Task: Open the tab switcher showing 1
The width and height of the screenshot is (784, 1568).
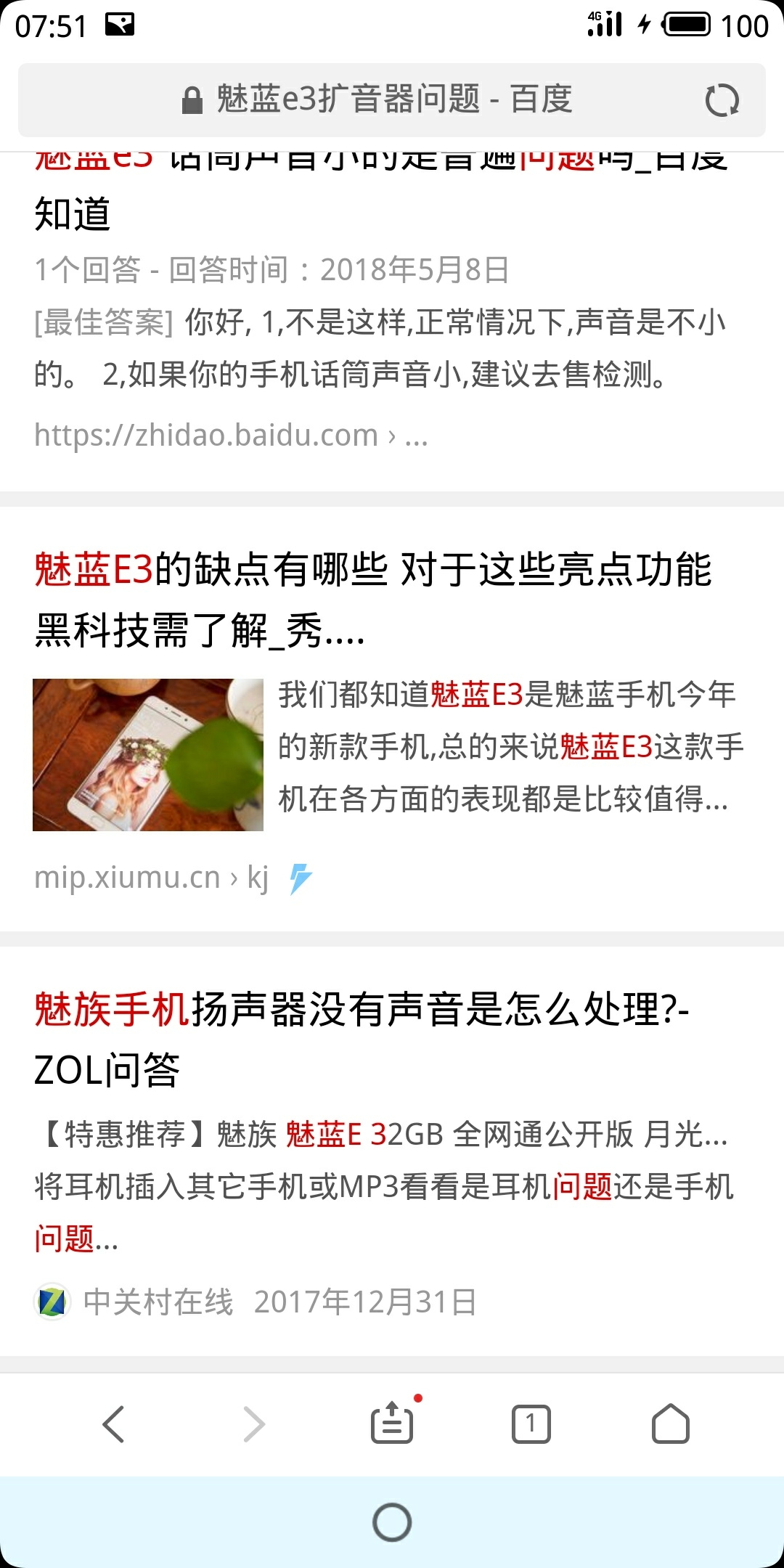Action: (x=531, y=1423)
